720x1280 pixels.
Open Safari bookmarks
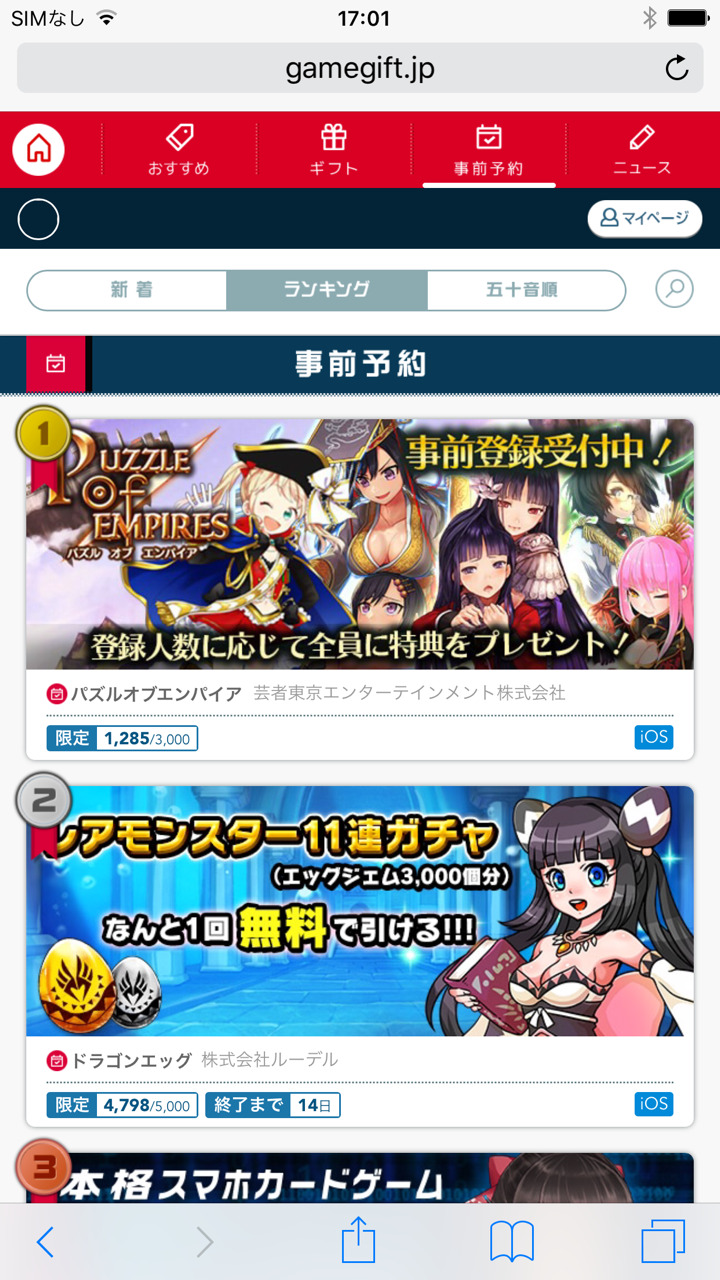coord(512,1242)
